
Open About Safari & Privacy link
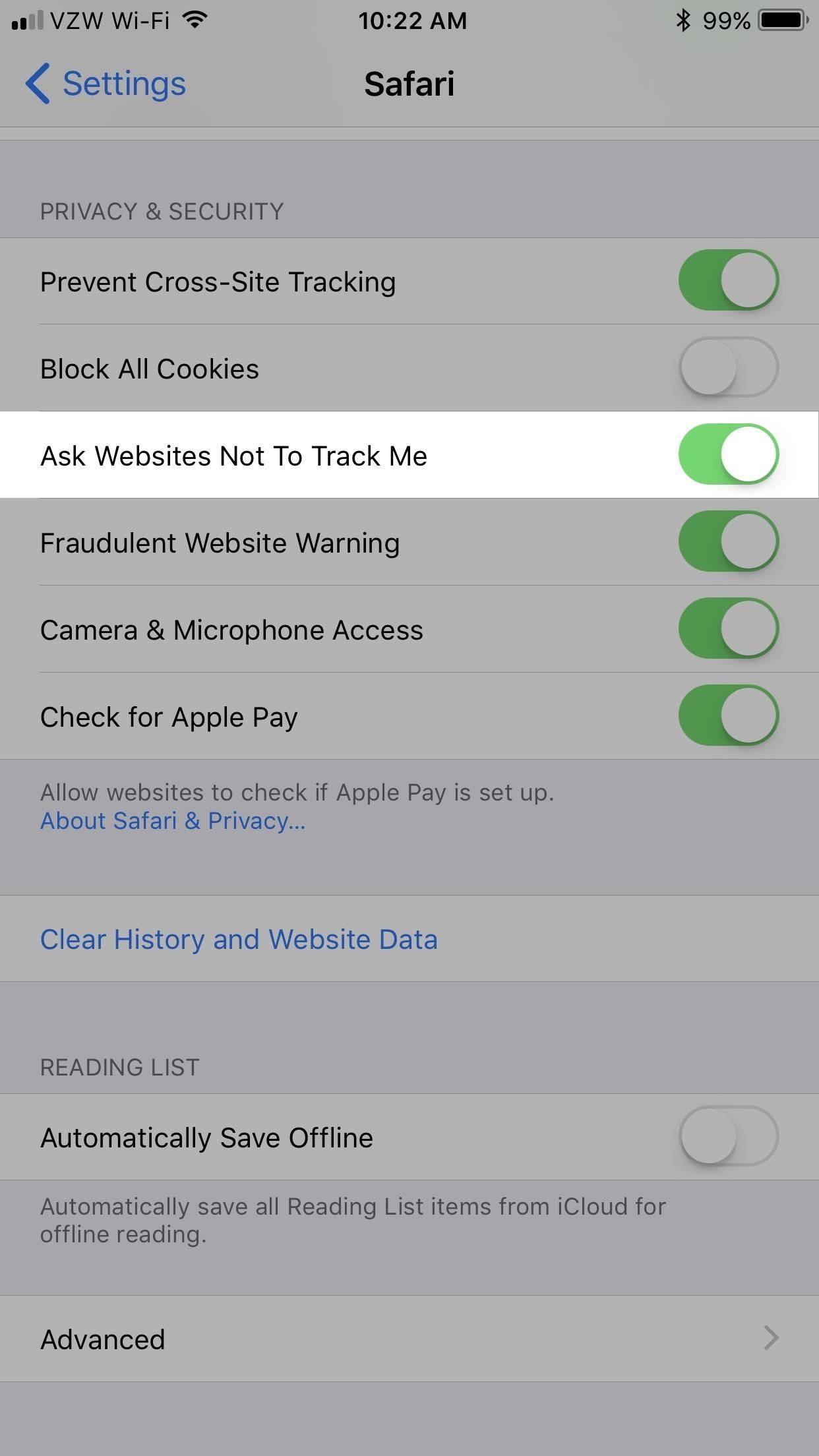click(173, 821)
